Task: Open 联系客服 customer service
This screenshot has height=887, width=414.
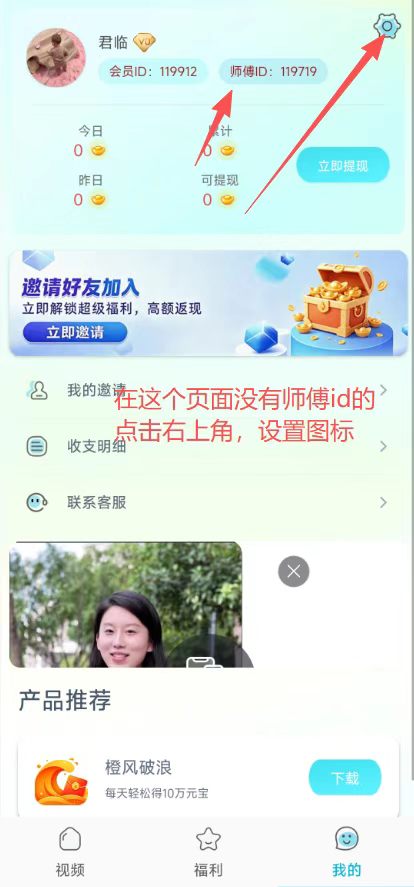Action: click(x=207, y=502)
